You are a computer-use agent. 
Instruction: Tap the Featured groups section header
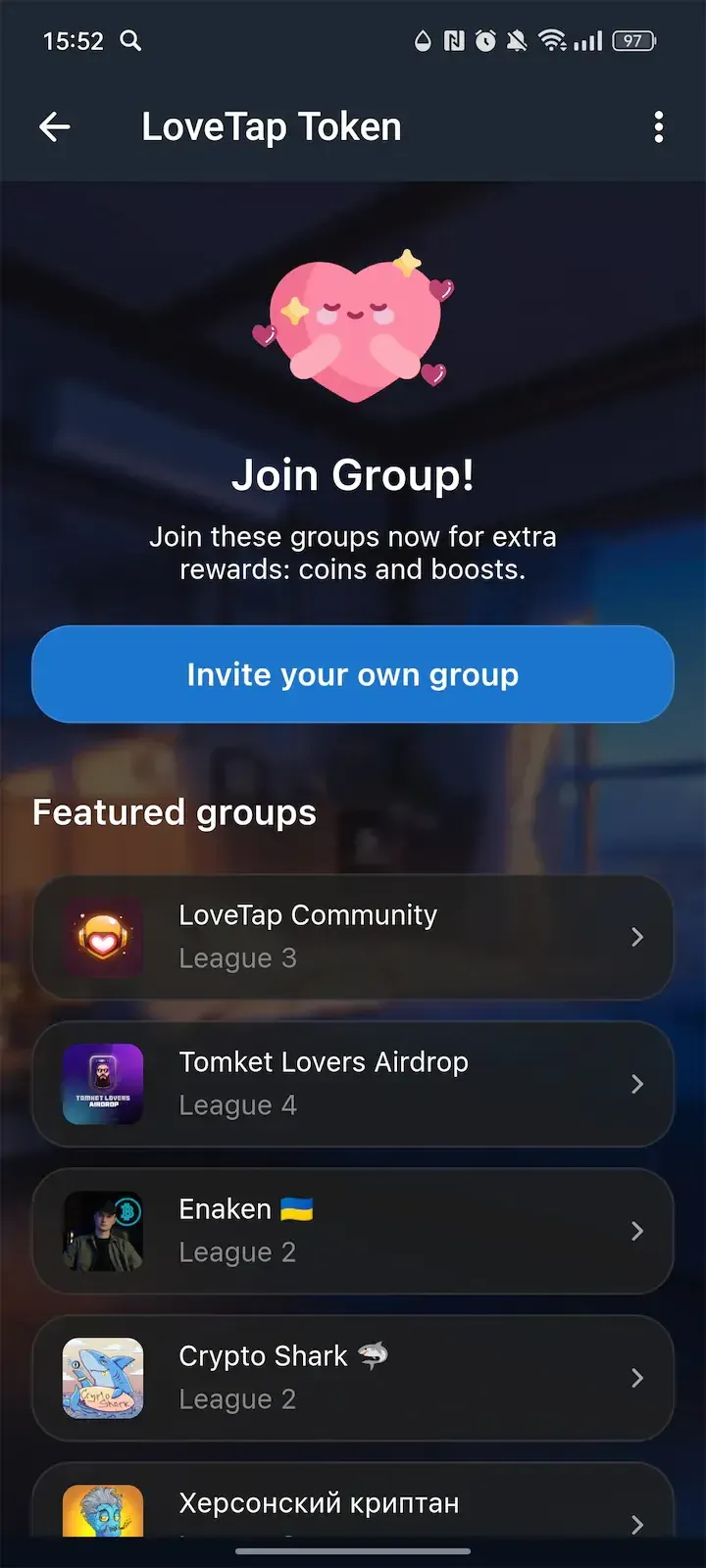pyautogui.click(x=174, y=811)
